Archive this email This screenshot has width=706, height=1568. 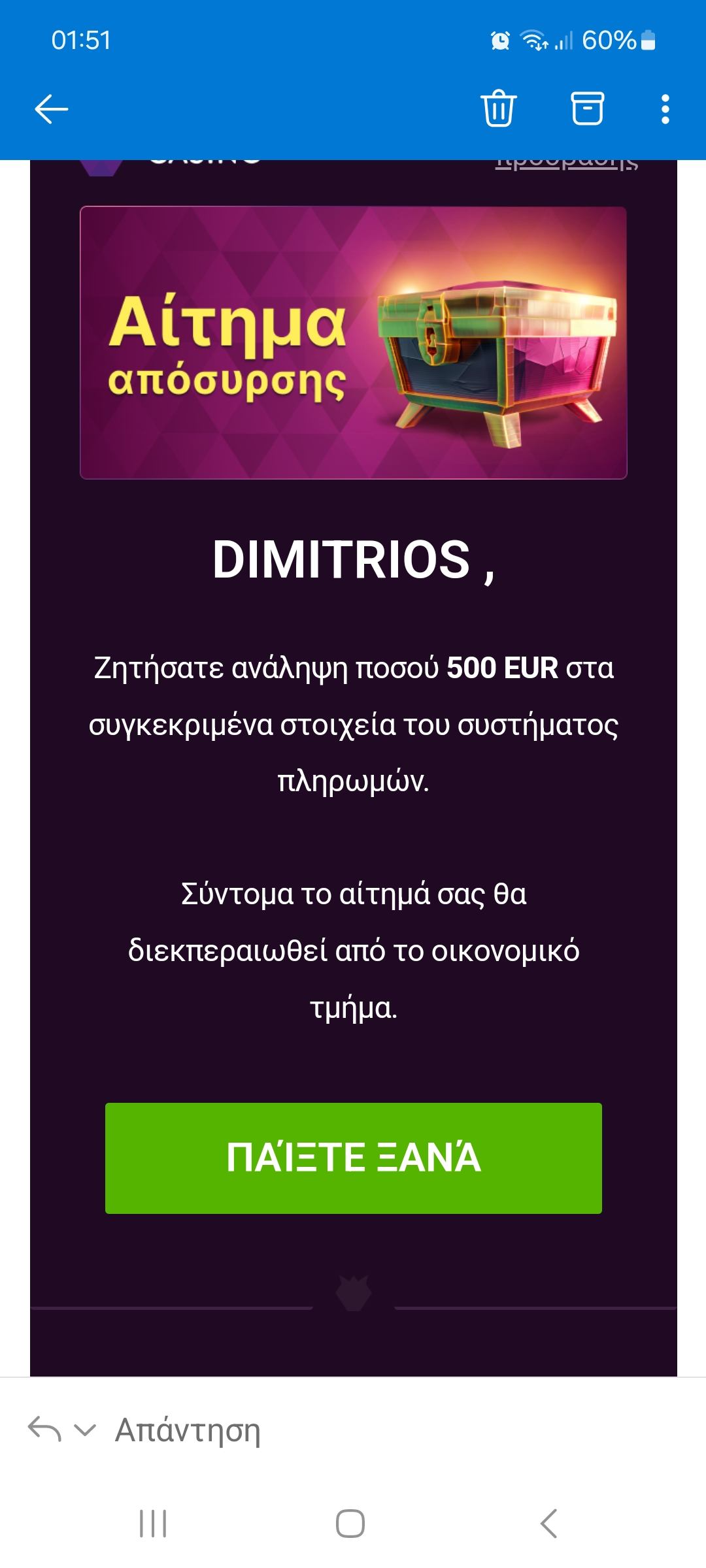pos(588,108)
